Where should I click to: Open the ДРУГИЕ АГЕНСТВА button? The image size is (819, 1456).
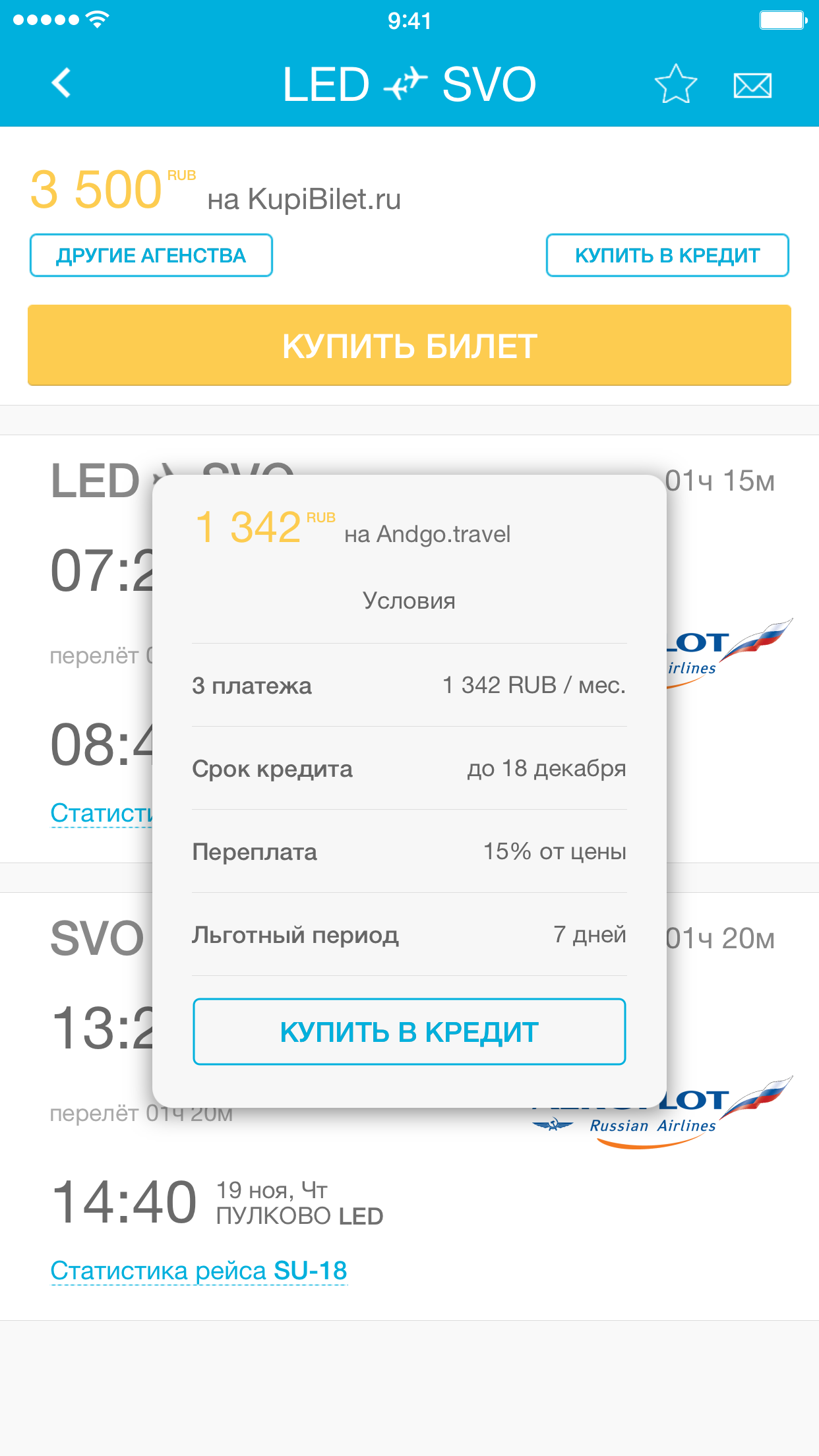[x=151, y=255]
